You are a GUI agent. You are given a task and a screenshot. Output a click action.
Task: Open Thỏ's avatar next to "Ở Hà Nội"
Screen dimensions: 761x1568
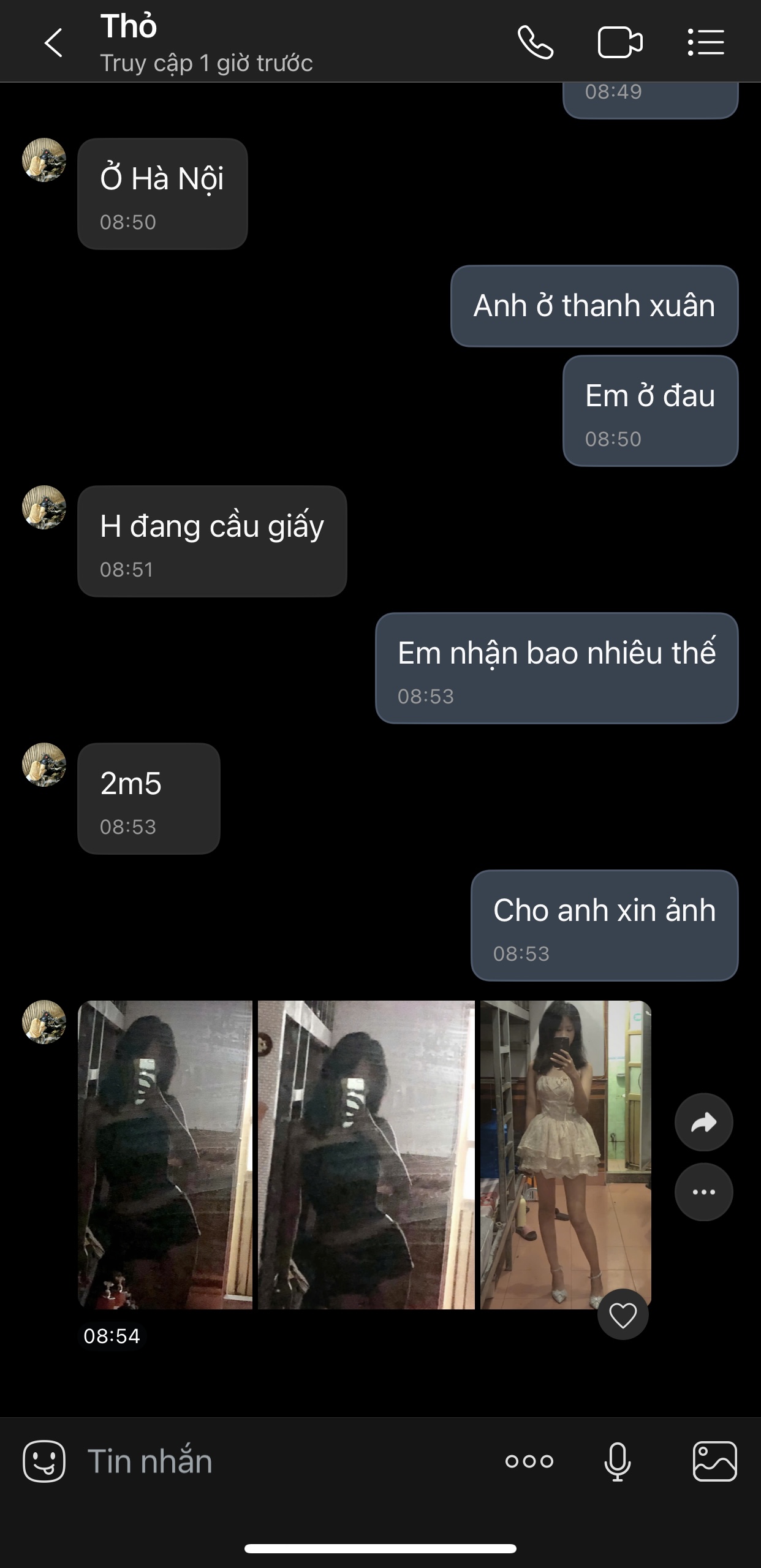coord(44,160)
